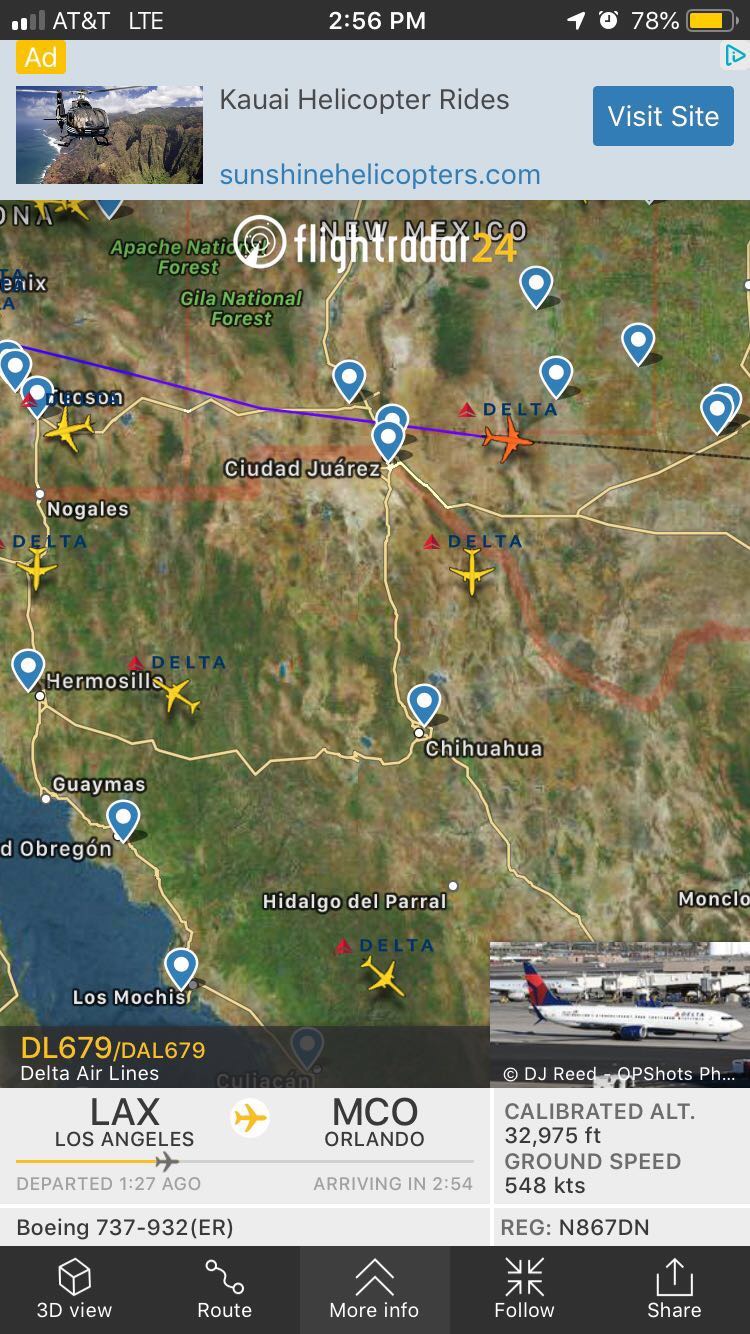The image size is (750, 1334).
Task: Open the AdChoices icon on the ad
Action: (735, 56)
